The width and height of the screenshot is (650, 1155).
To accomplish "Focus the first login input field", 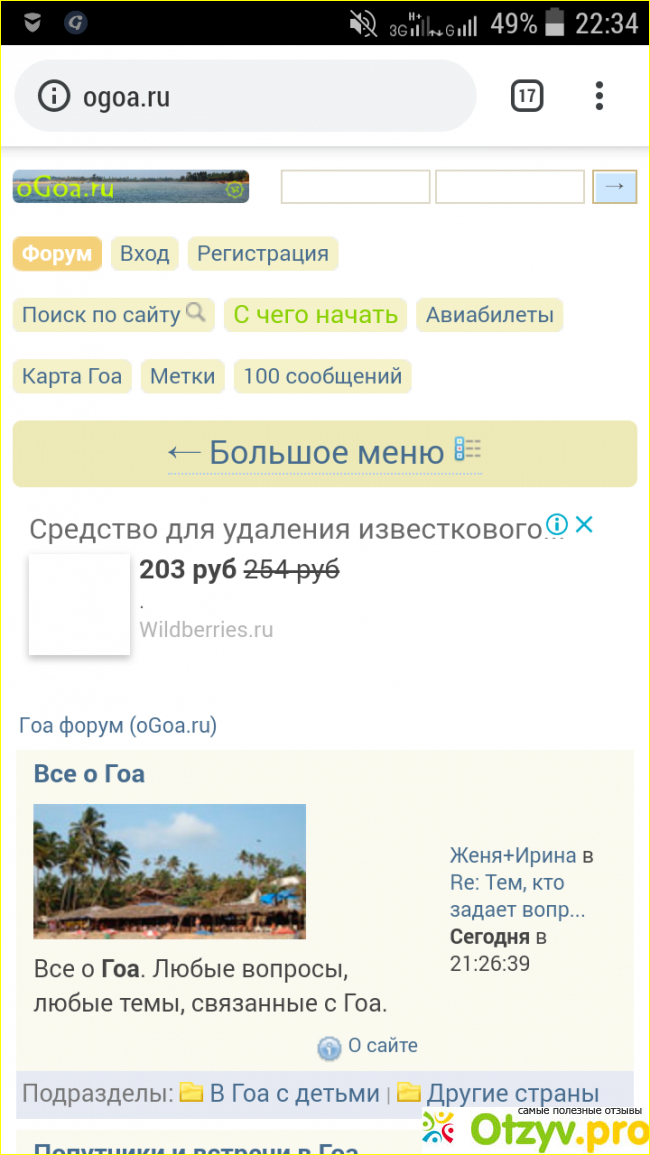I will pyautogui.click(x=355, y=187).
